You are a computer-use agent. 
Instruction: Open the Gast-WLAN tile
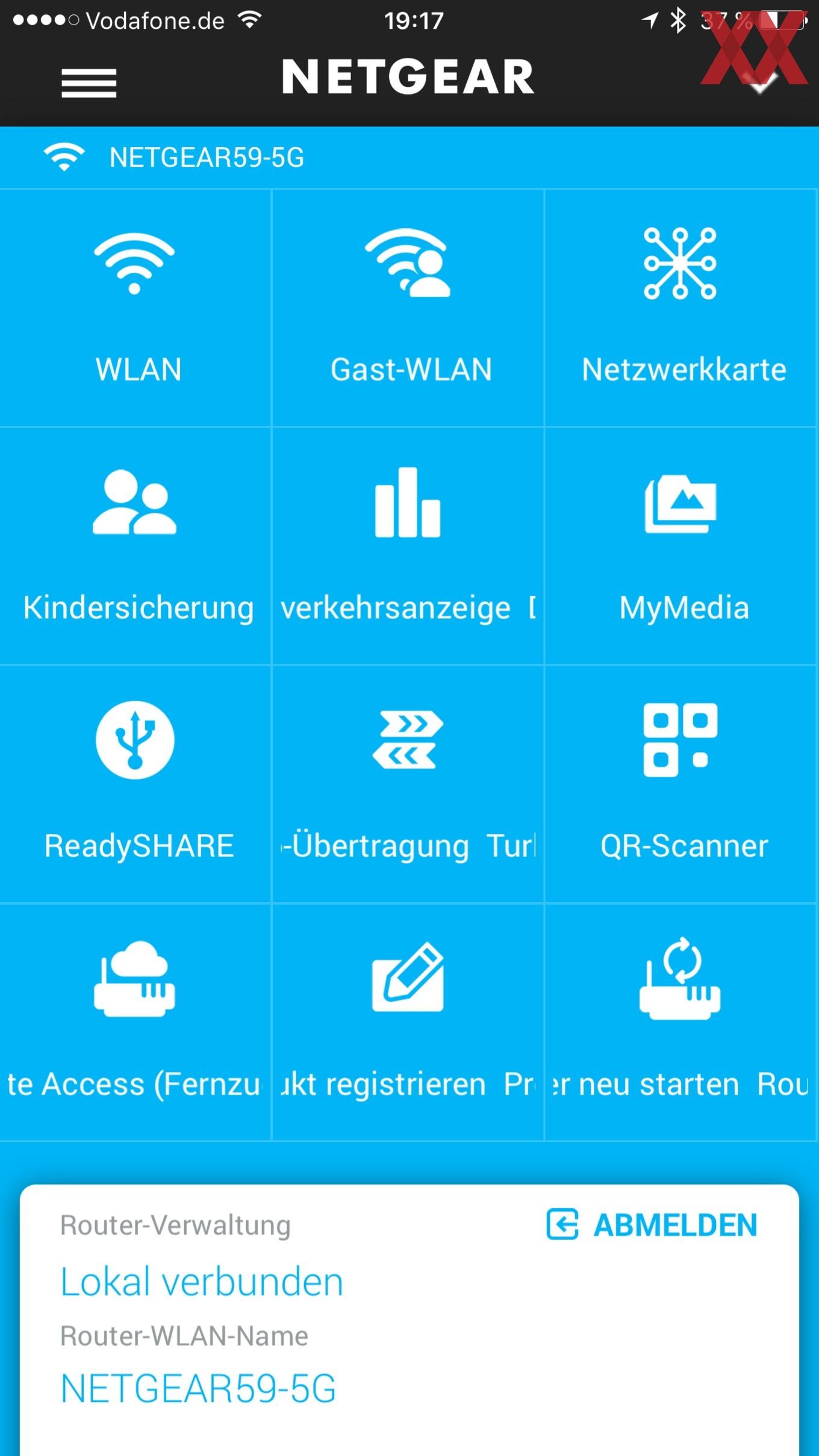click(408, 308)
